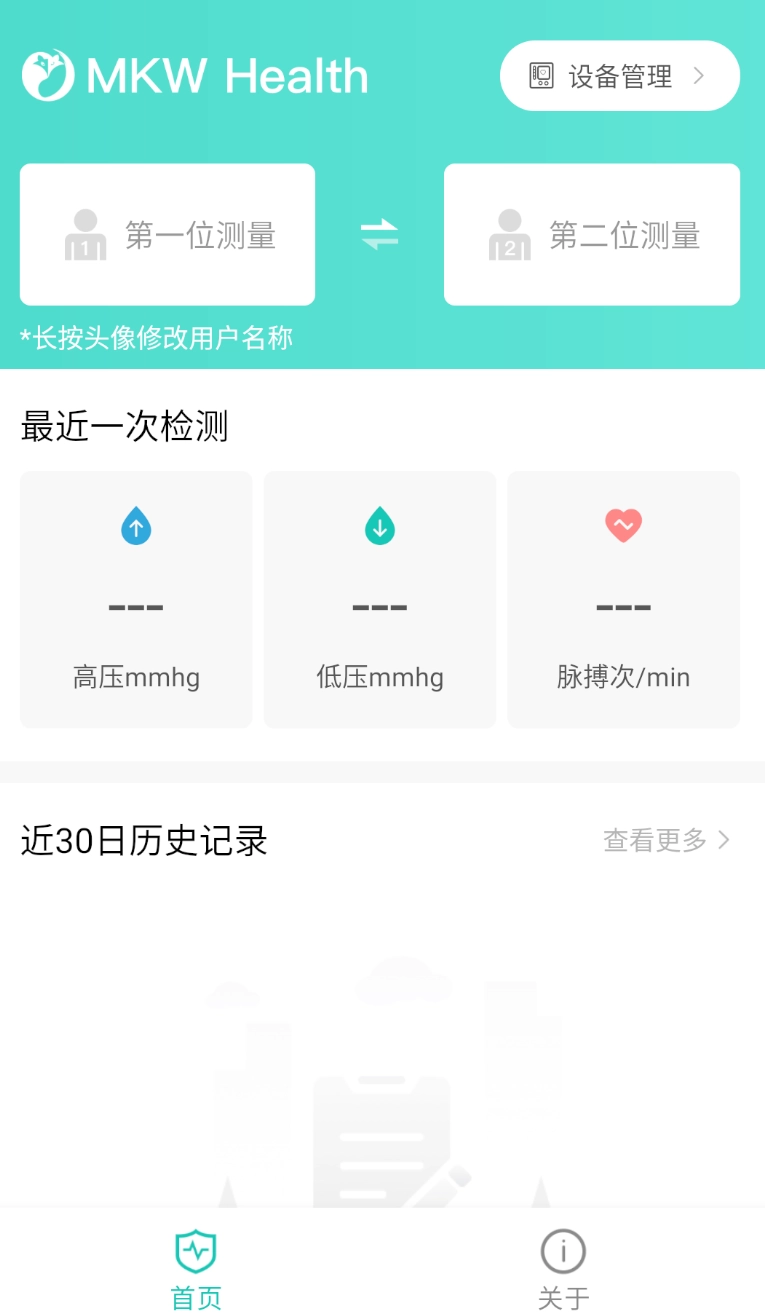
Task: Tap the swap users arrows icon
Action: pos(379,234)
